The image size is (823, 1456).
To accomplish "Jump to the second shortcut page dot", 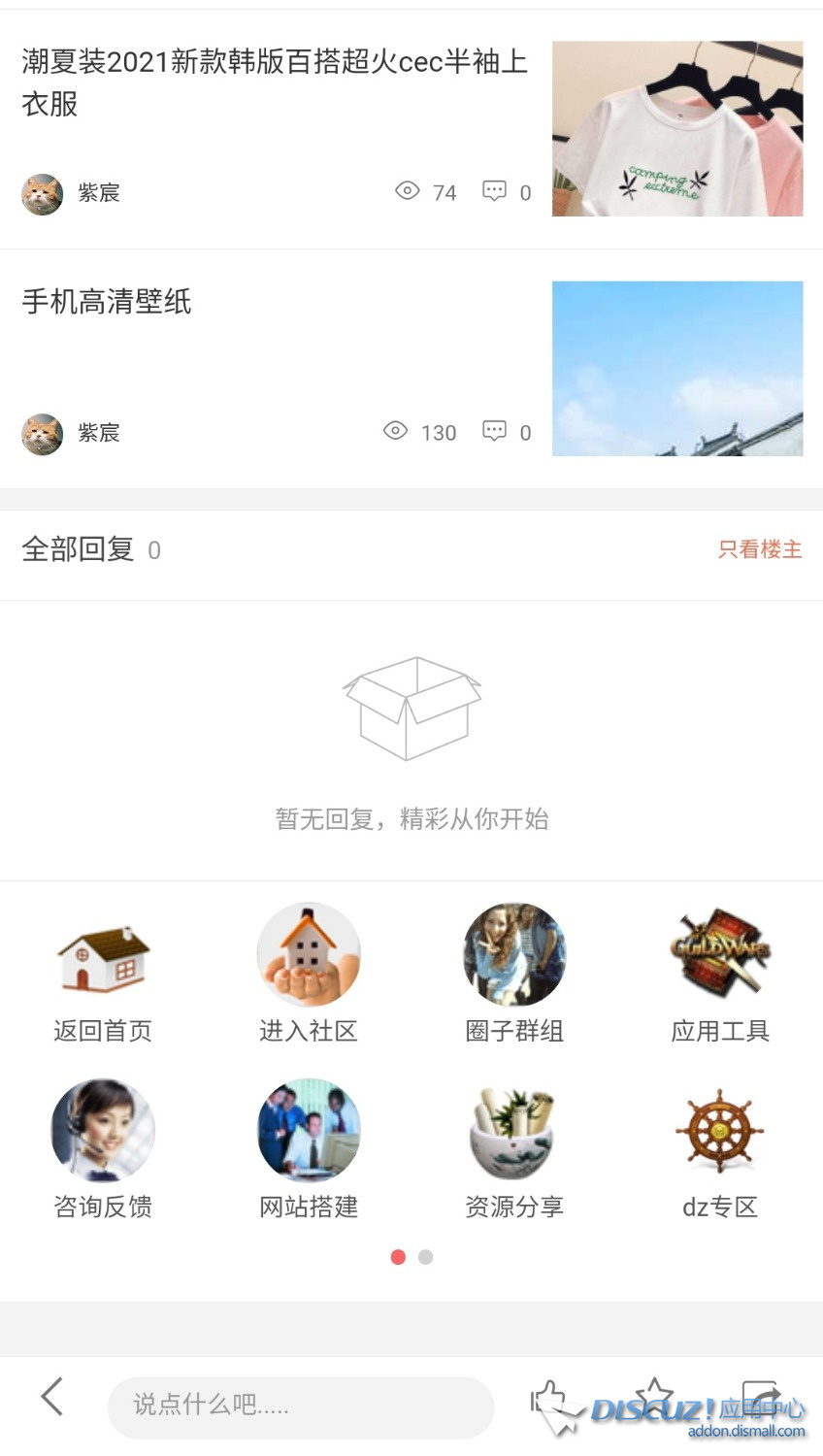I will pyautogui.click(x=425, y=1257).
